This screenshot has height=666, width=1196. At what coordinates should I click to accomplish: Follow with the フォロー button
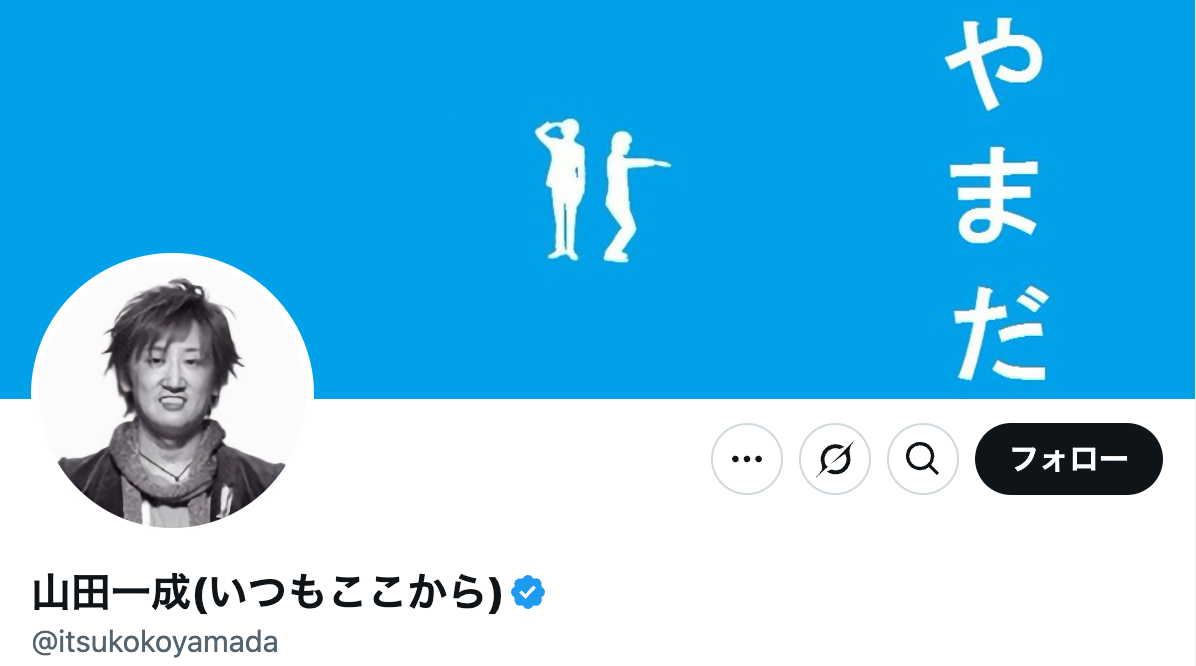click(1068, 459)
